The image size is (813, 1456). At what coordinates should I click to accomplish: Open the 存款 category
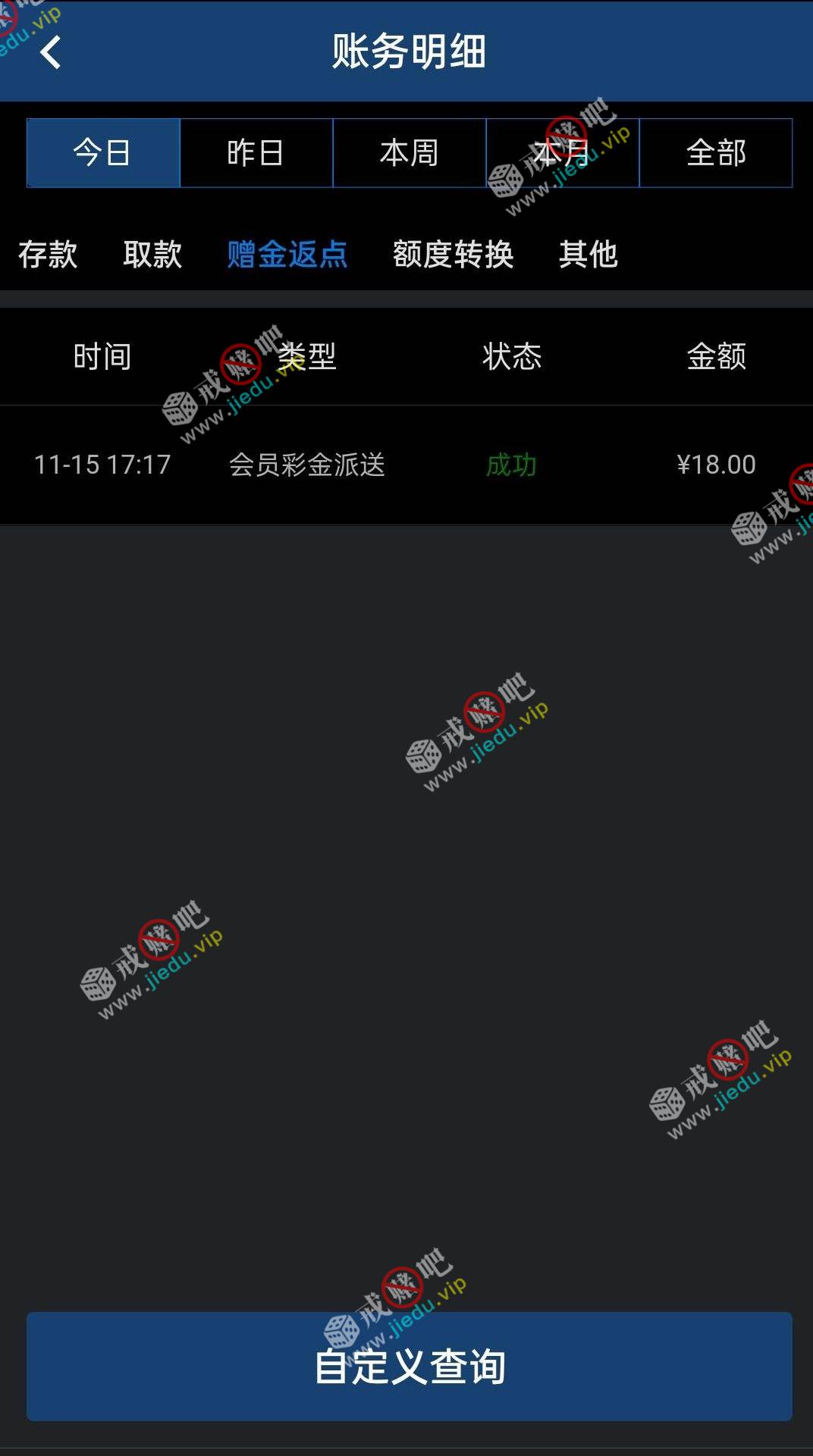(x=48, y=254)
